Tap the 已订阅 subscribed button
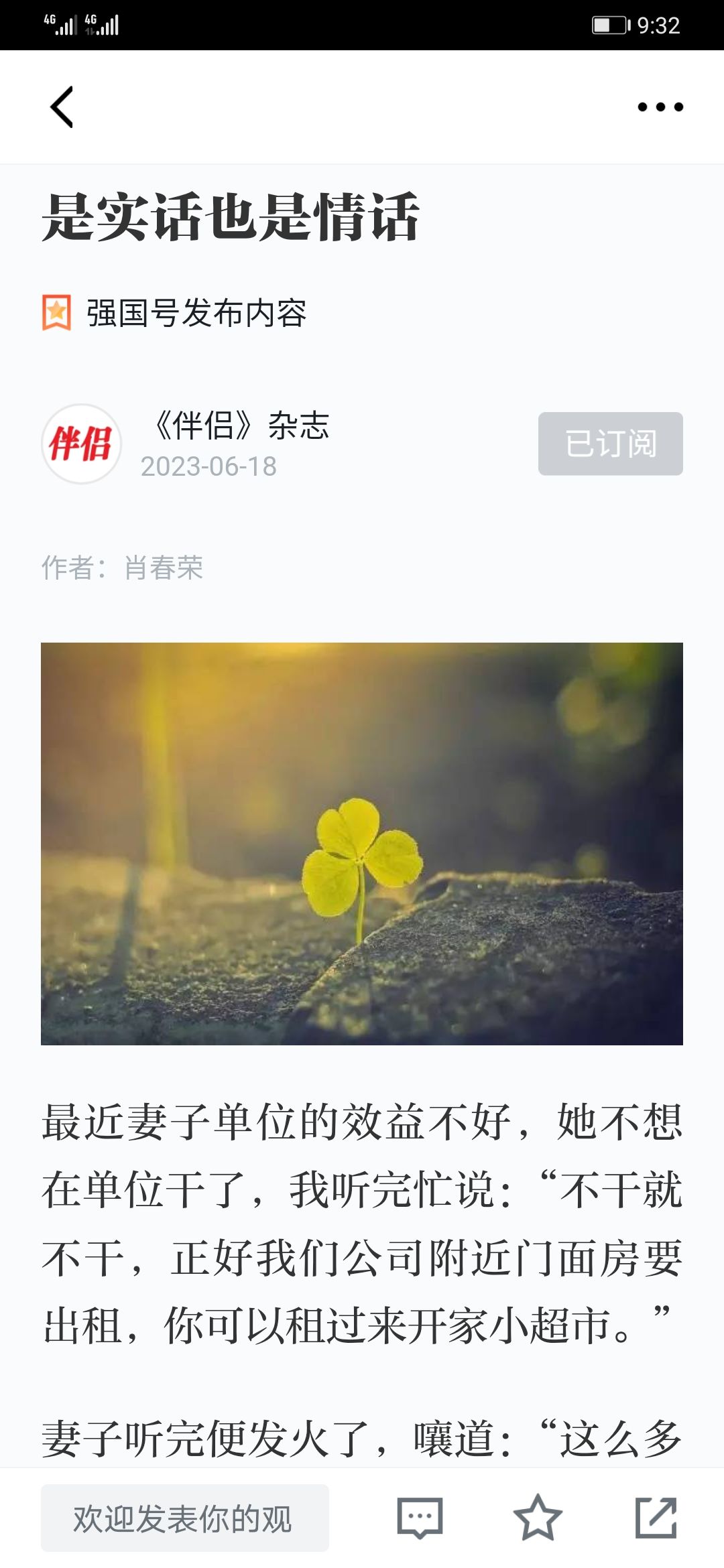Image resolution: width=724 pixels, height=1568 pixels. 610,444
